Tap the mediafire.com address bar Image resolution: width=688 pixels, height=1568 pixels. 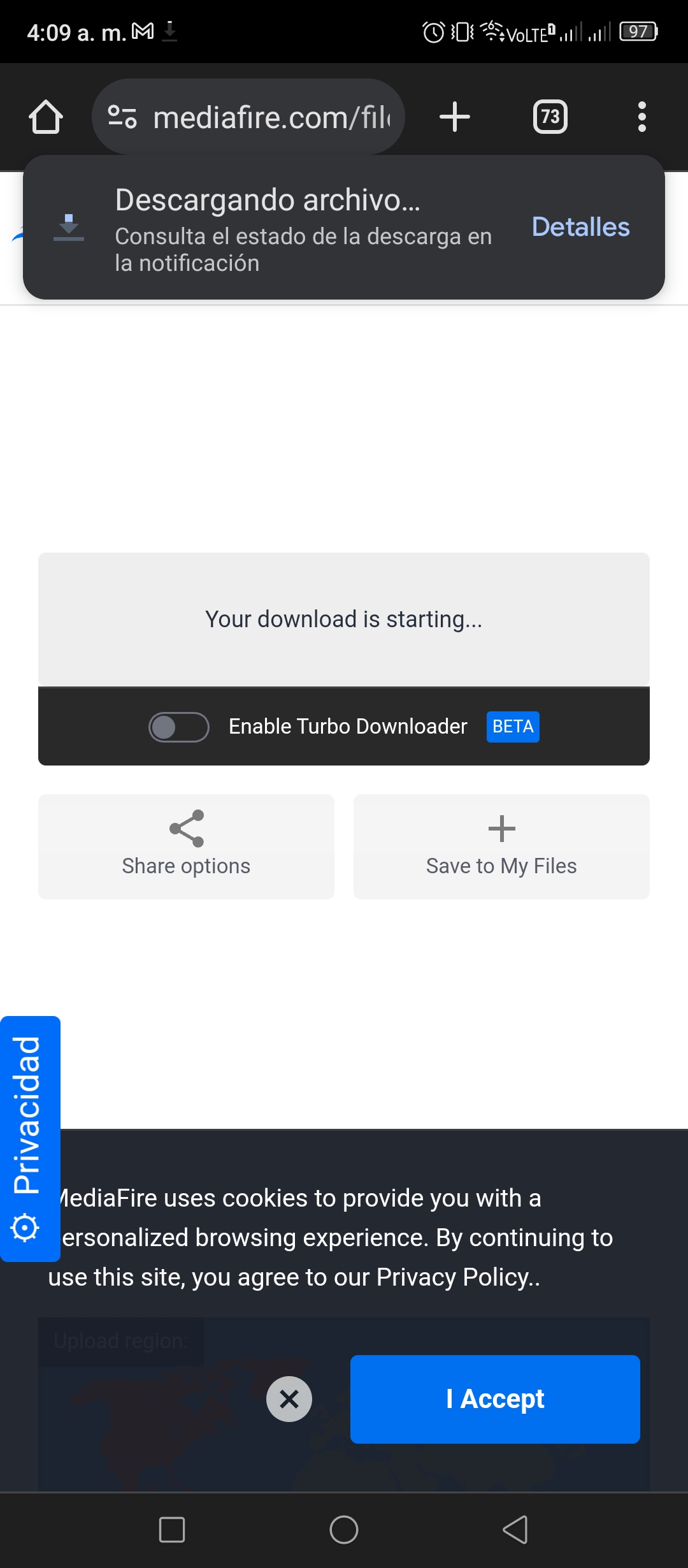(x=248, y=117)
